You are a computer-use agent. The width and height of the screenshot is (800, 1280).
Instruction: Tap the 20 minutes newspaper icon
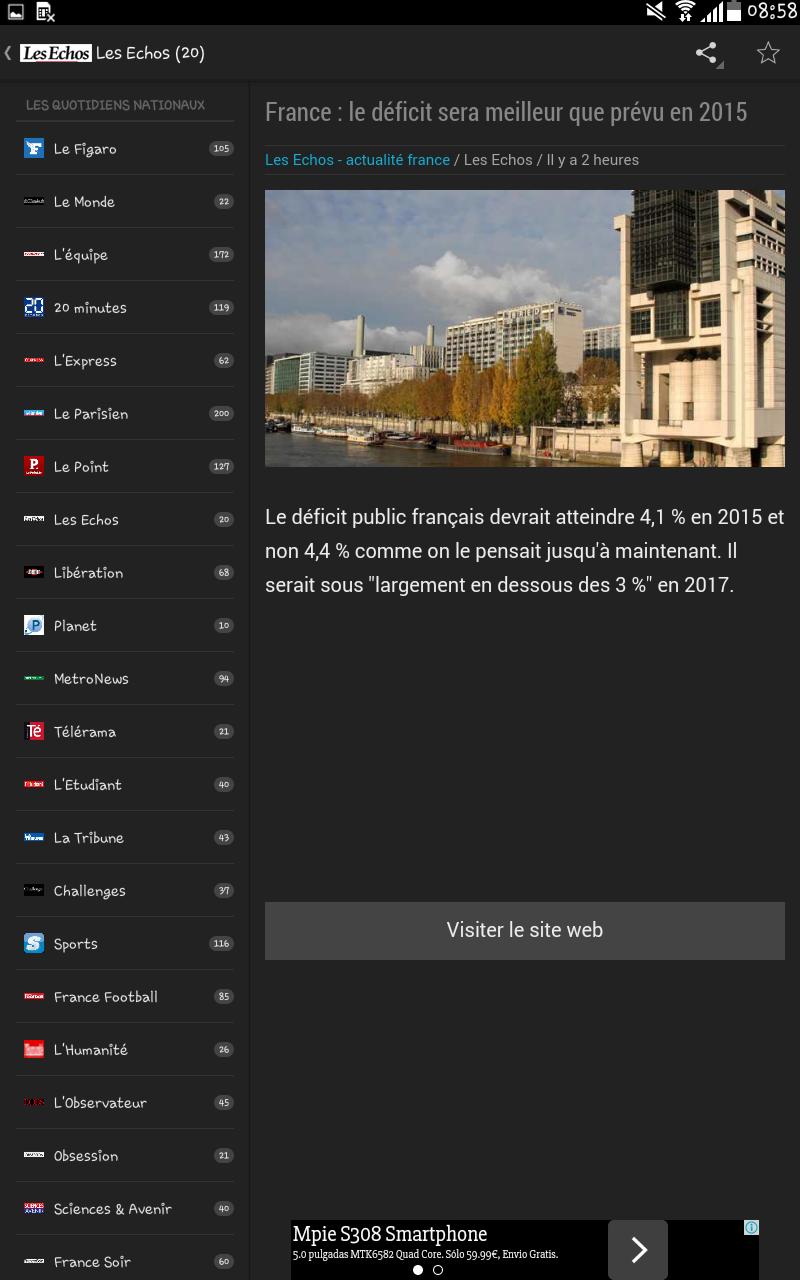33,307
